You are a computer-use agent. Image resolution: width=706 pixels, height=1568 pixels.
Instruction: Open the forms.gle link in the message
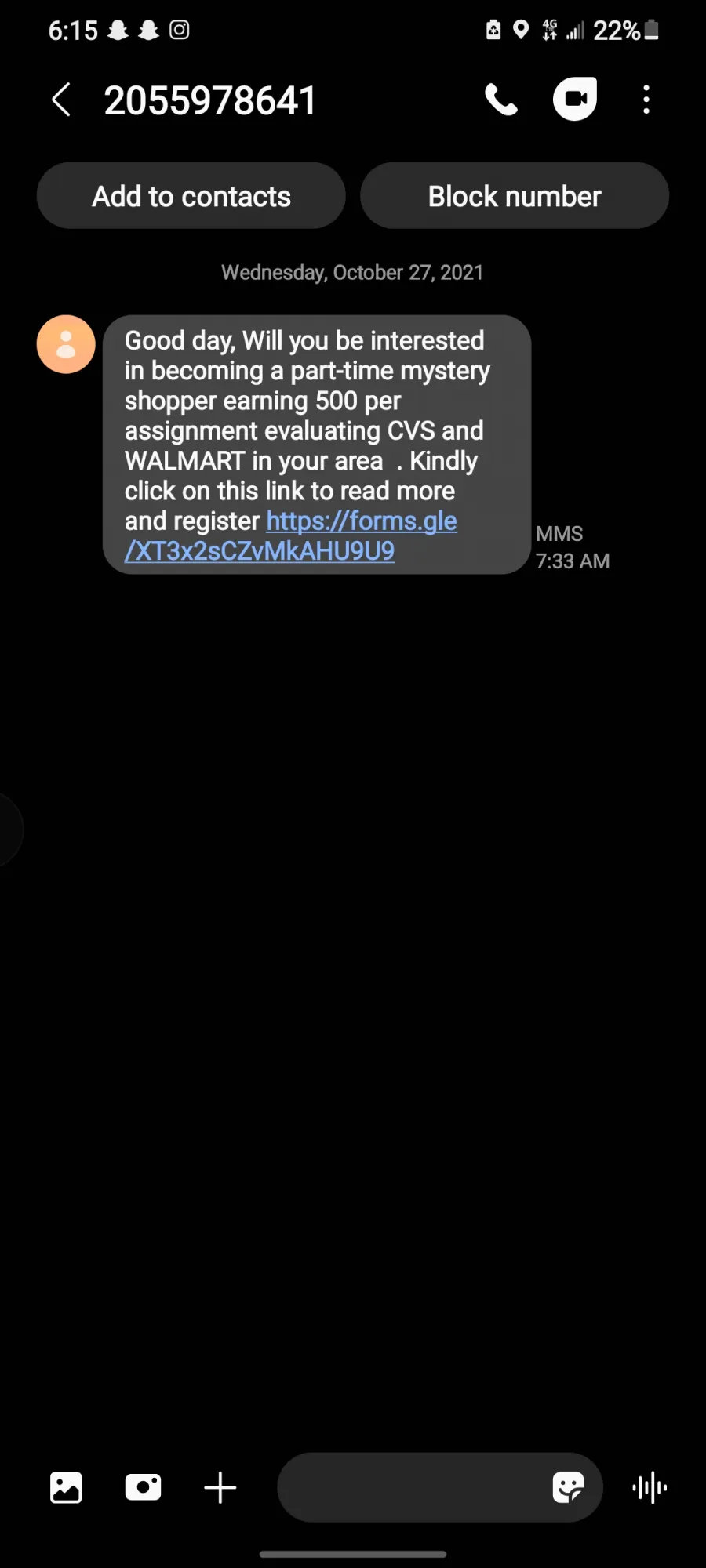tap(290, 536)
